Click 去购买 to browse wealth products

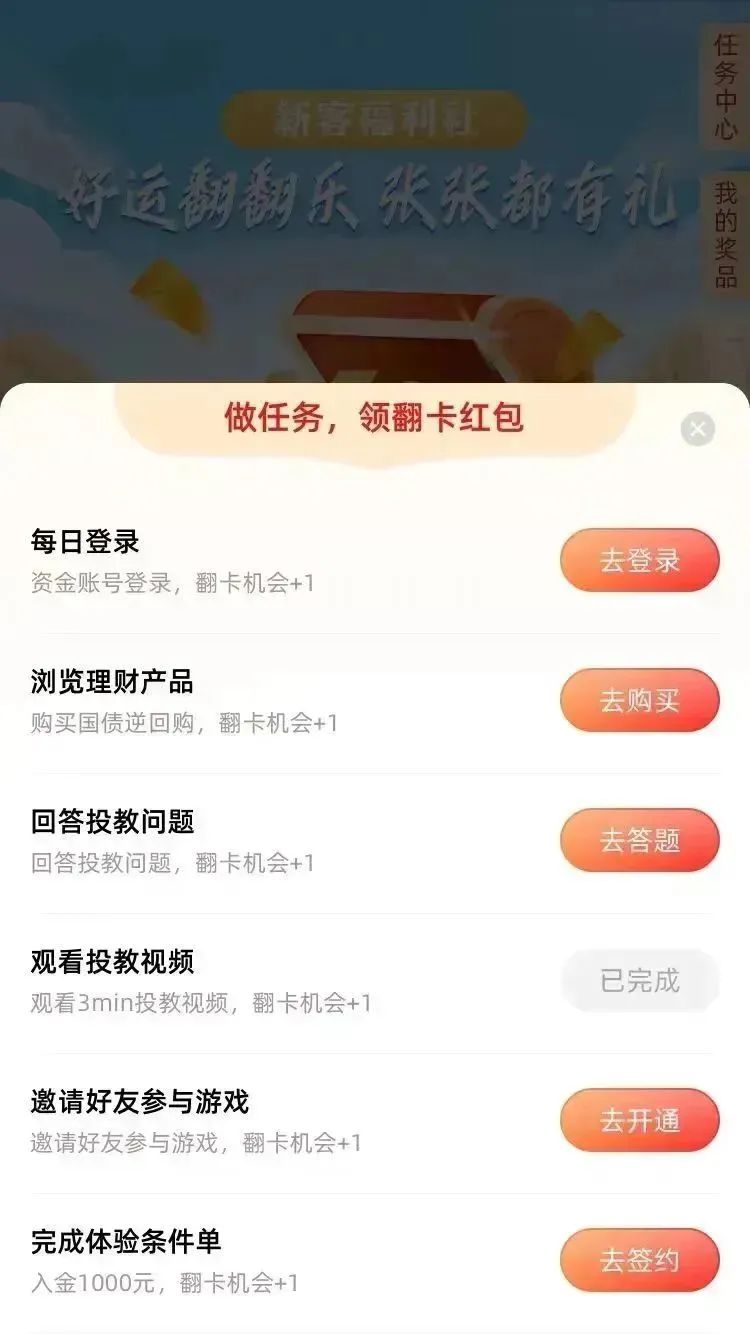coord(639,701)
